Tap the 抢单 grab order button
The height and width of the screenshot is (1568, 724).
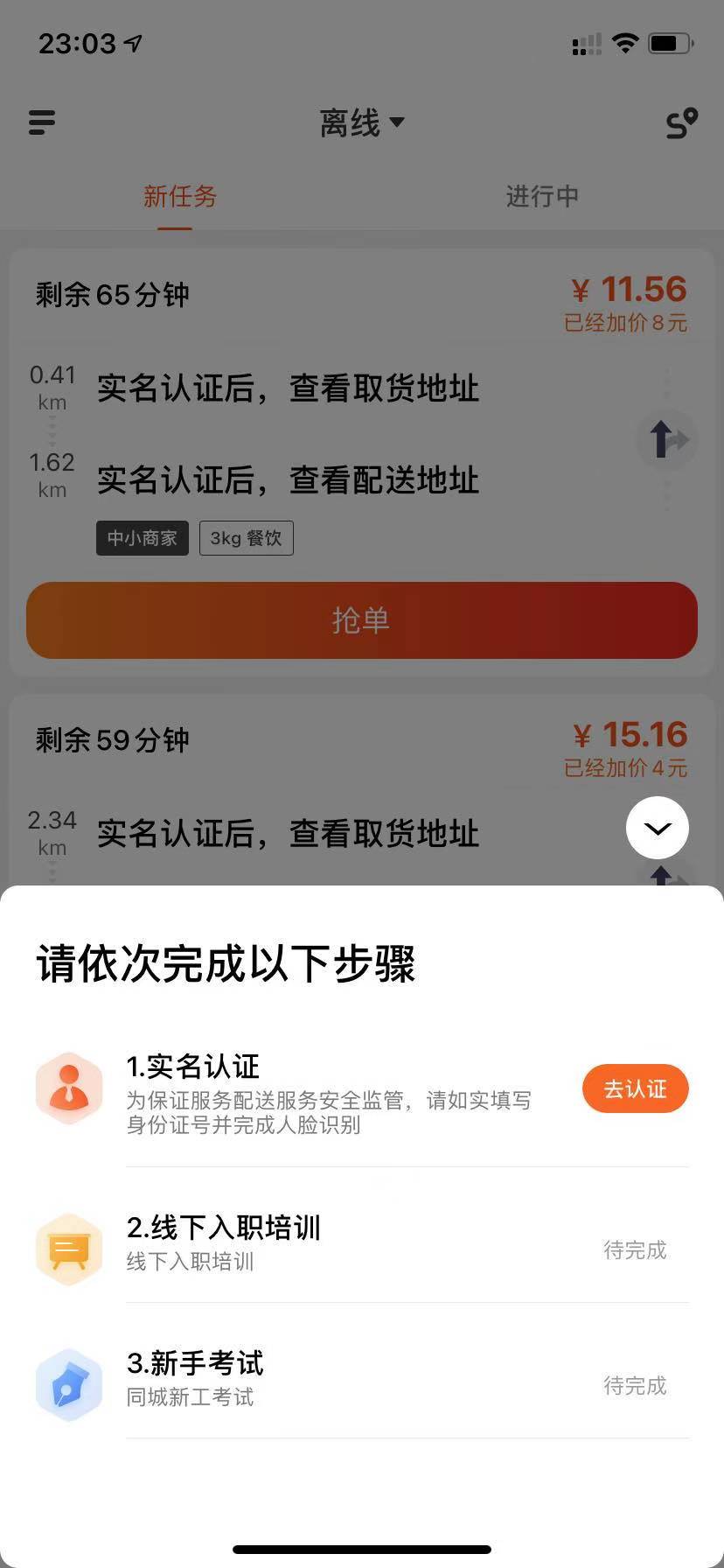click(362, 620)
